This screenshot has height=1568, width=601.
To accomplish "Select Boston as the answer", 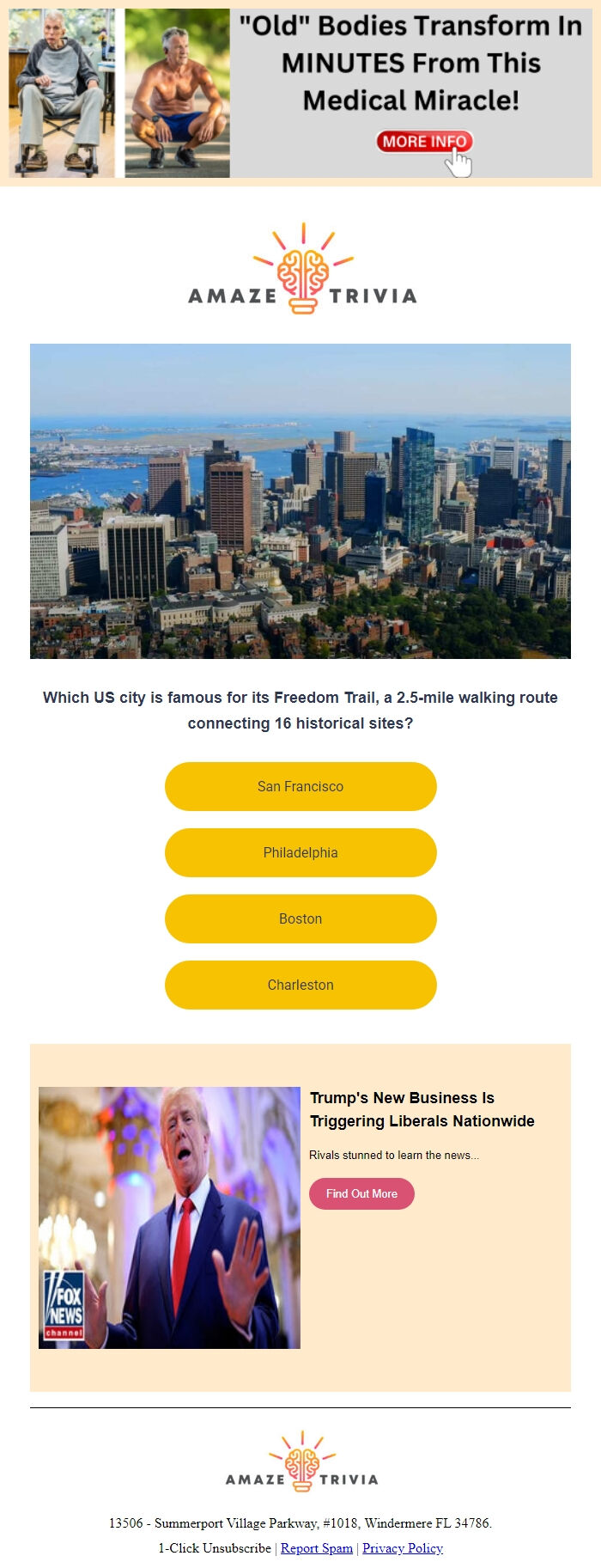I will pos(300,918).
